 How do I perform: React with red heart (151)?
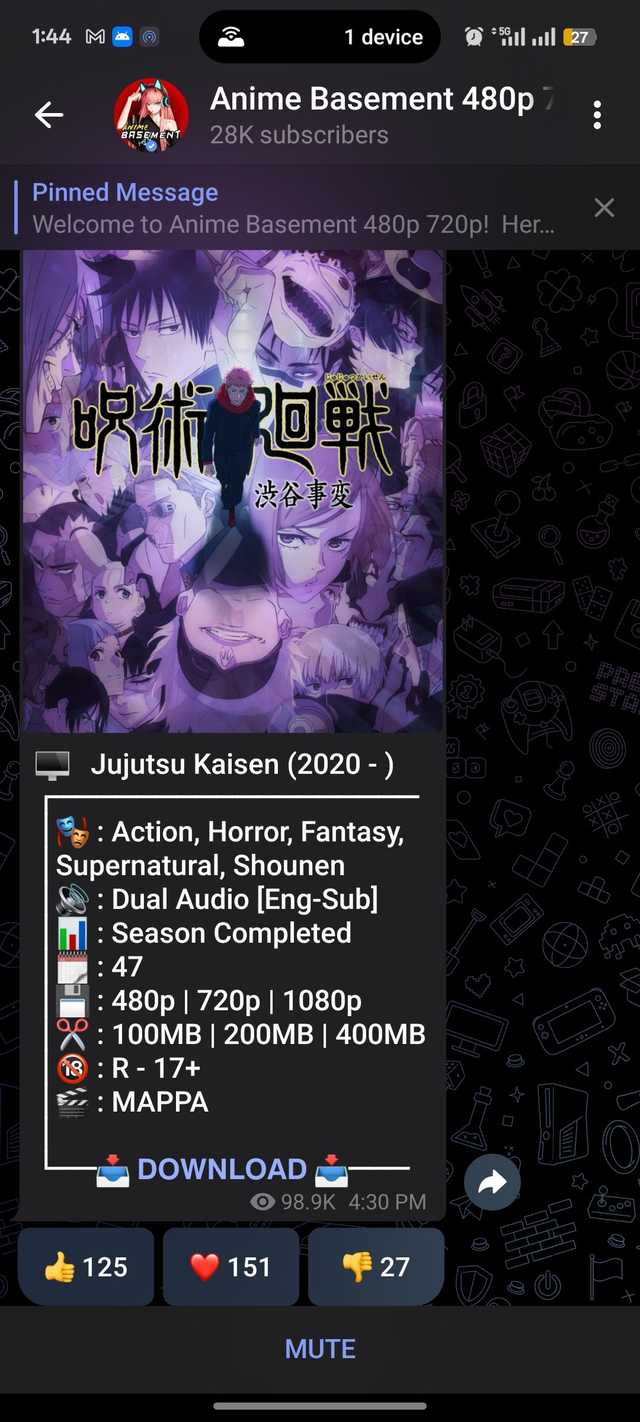(x=231, y=1267)
